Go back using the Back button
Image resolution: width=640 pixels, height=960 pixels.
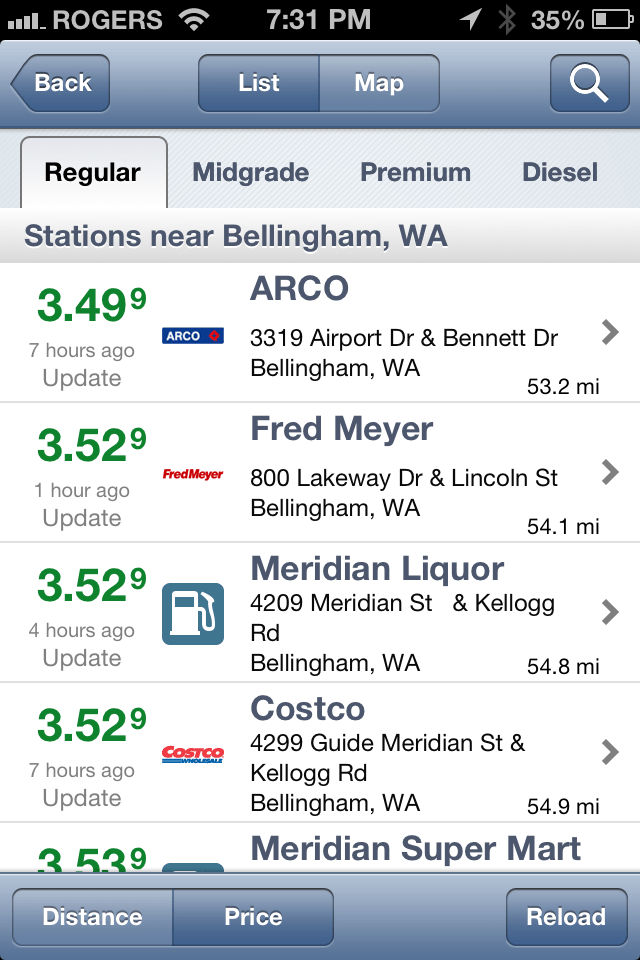pos(60,83)
